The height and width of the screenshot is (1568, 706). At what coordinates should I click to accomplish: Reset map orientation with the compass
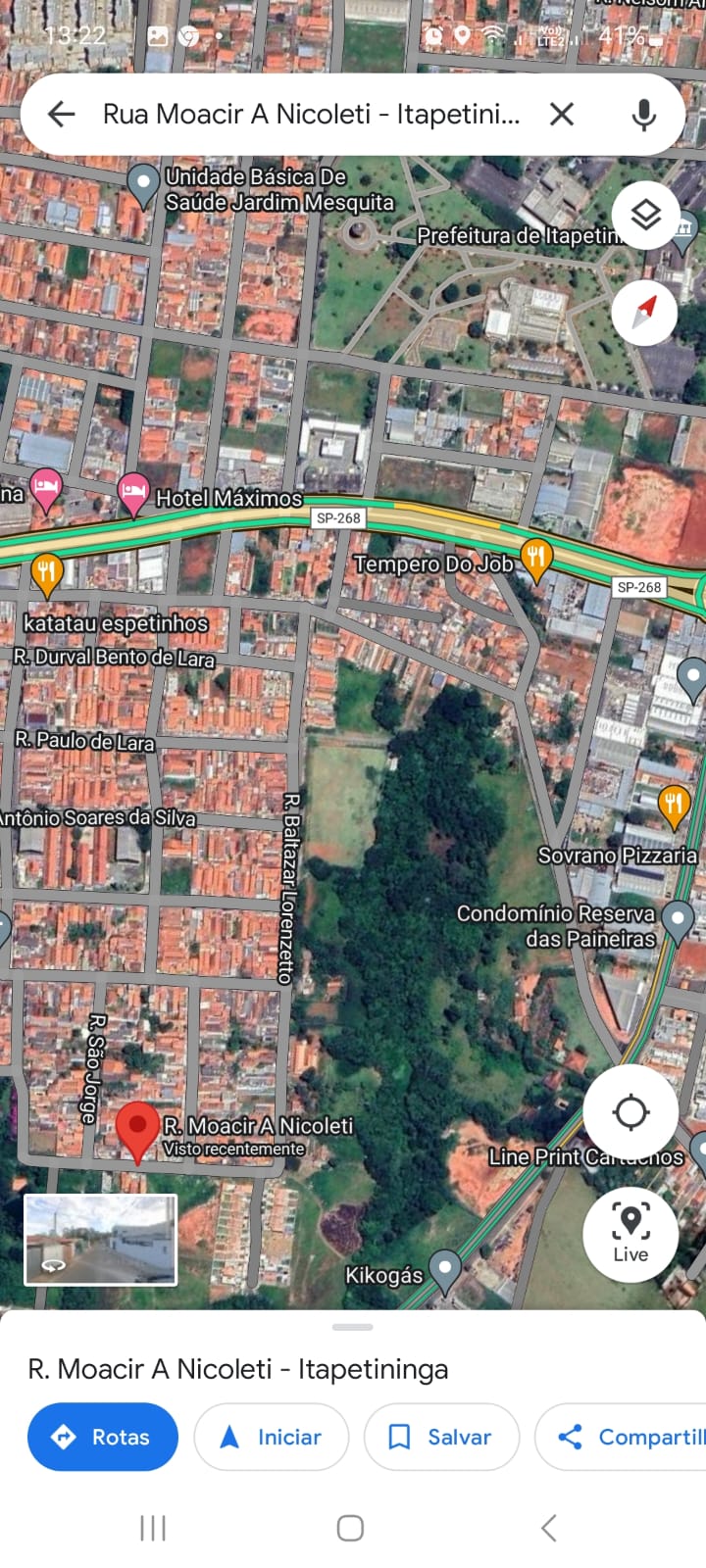point(644,313)
